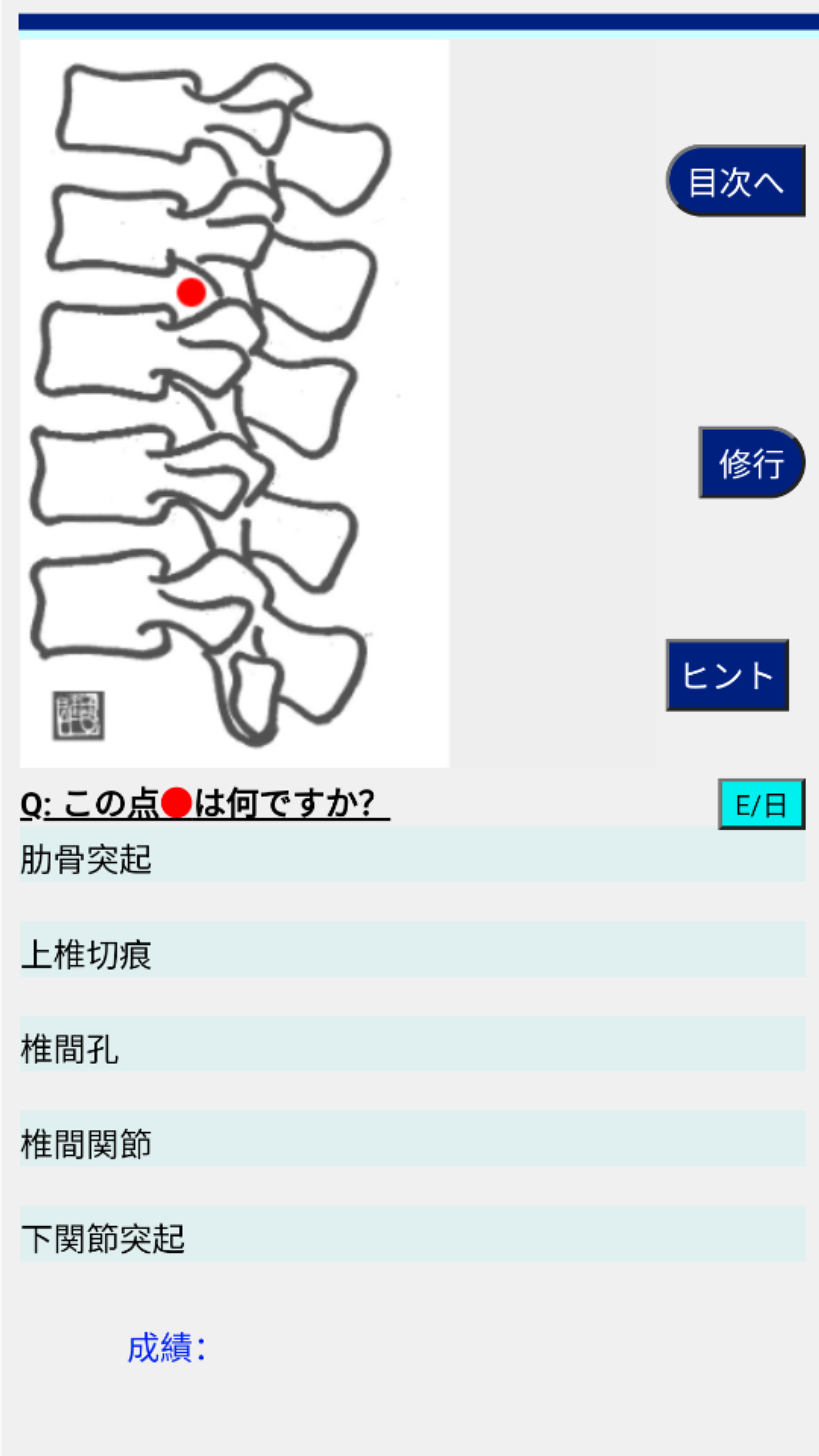
Task: Go to the 目次へ table of contents
Action: click(735, 181)
